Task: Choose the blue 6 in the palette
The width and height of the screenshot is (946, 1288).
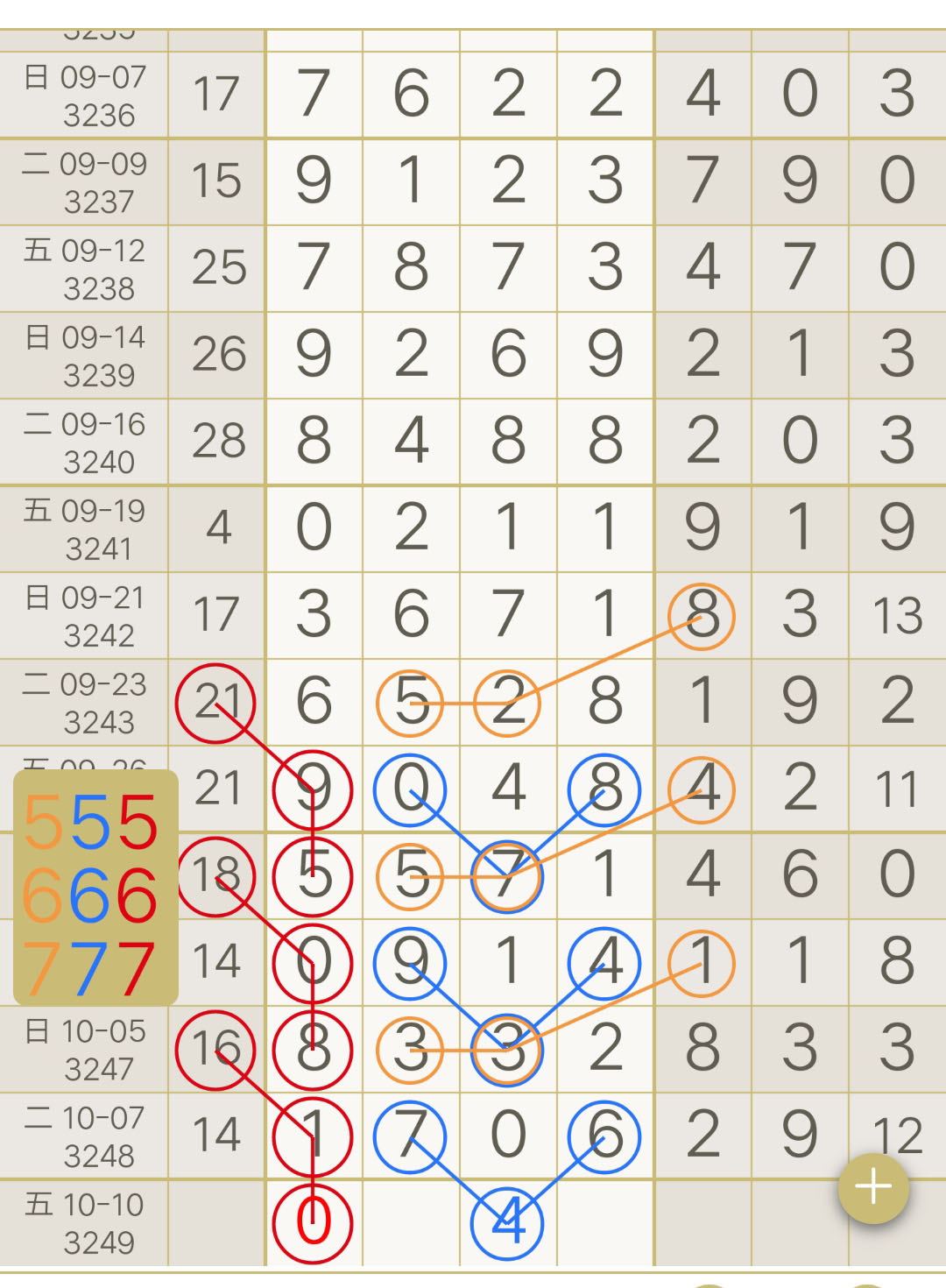Action: (x=89, y=895)
